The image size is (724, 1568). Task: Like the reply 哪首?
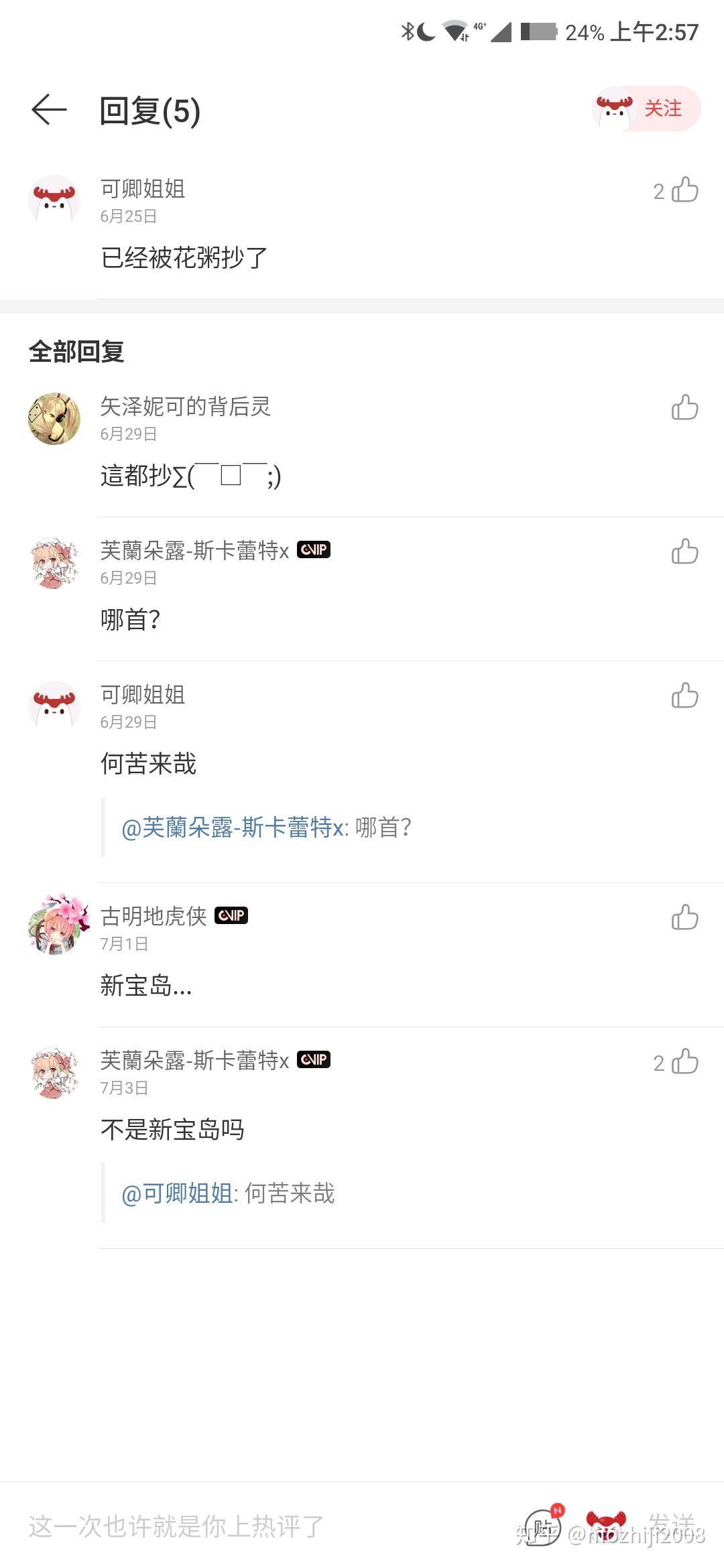684,551
